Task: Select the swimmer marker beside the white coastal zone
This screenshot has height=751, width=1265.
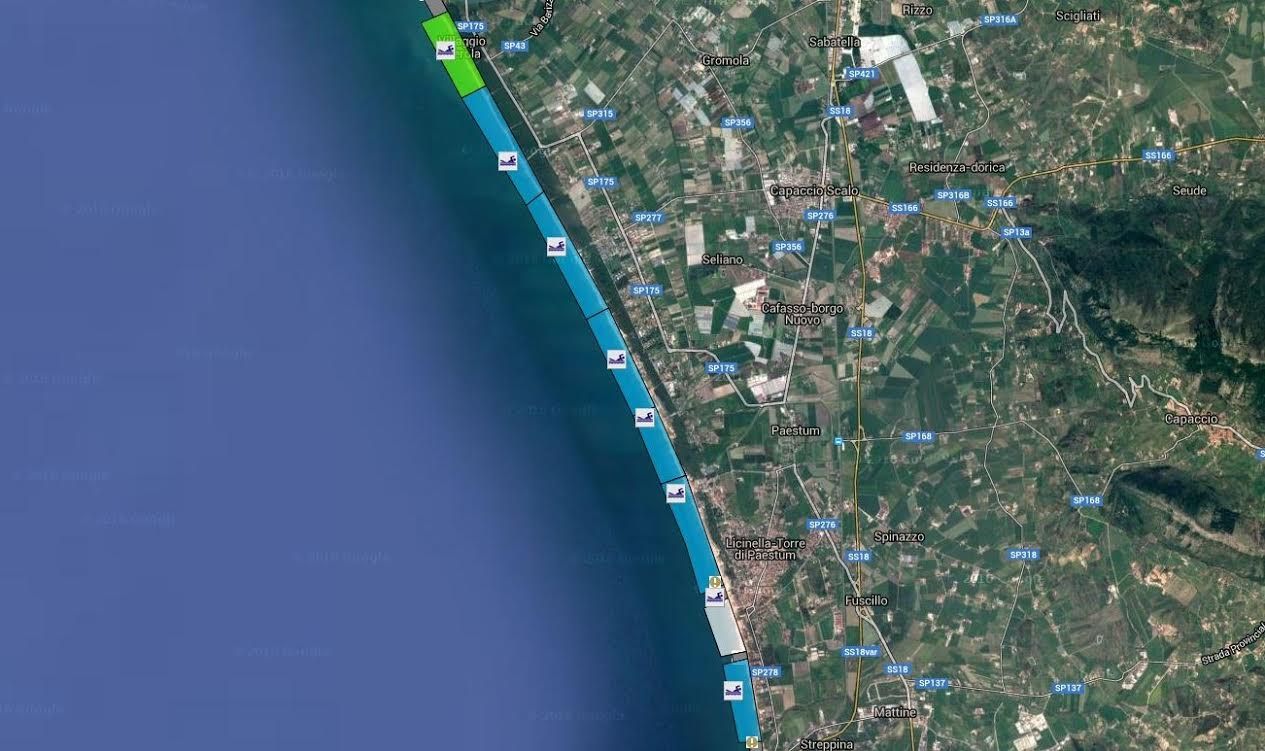Action: 714,597
